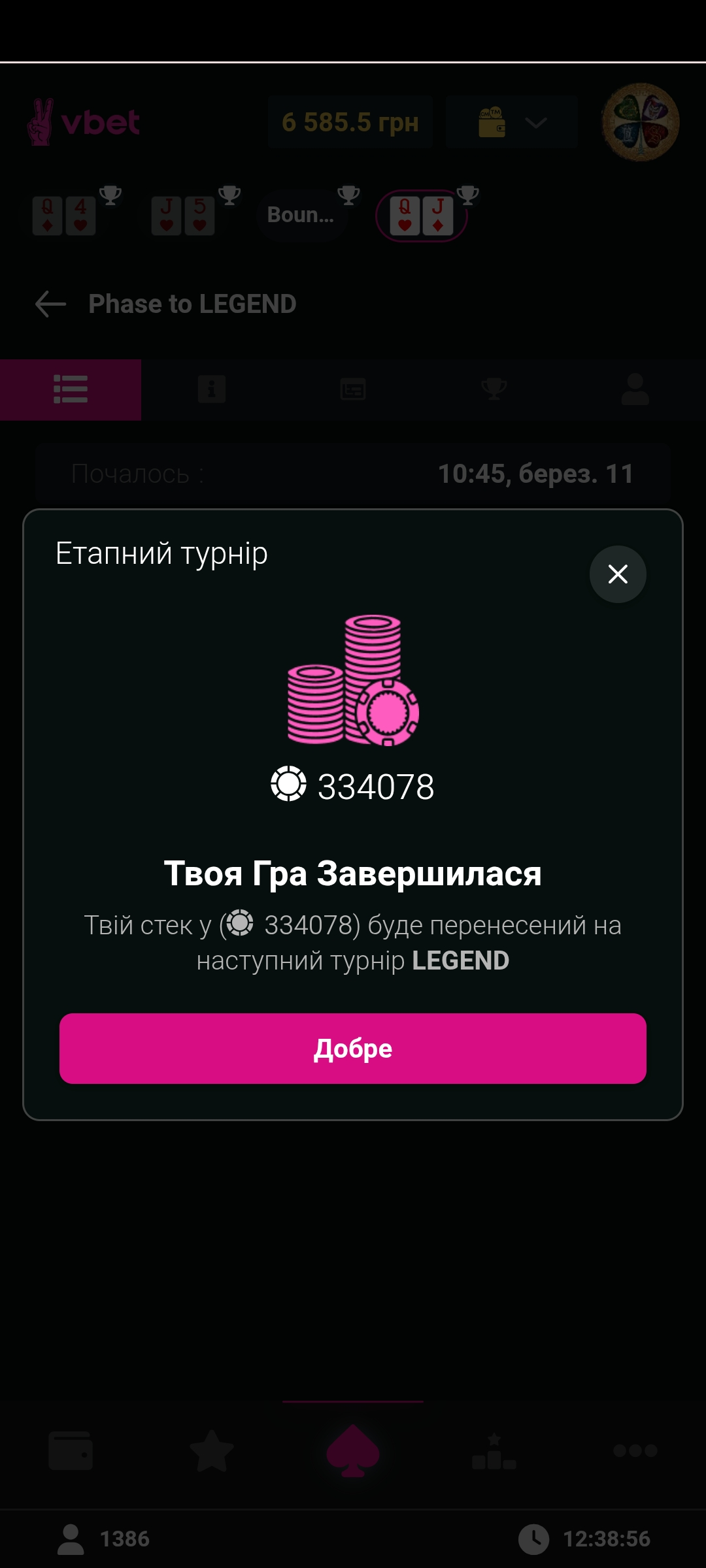The height and width of the screenshot is (1568, 706).
Task: Close the Етапний турнір dialog
Action: [x=618, y=574]
